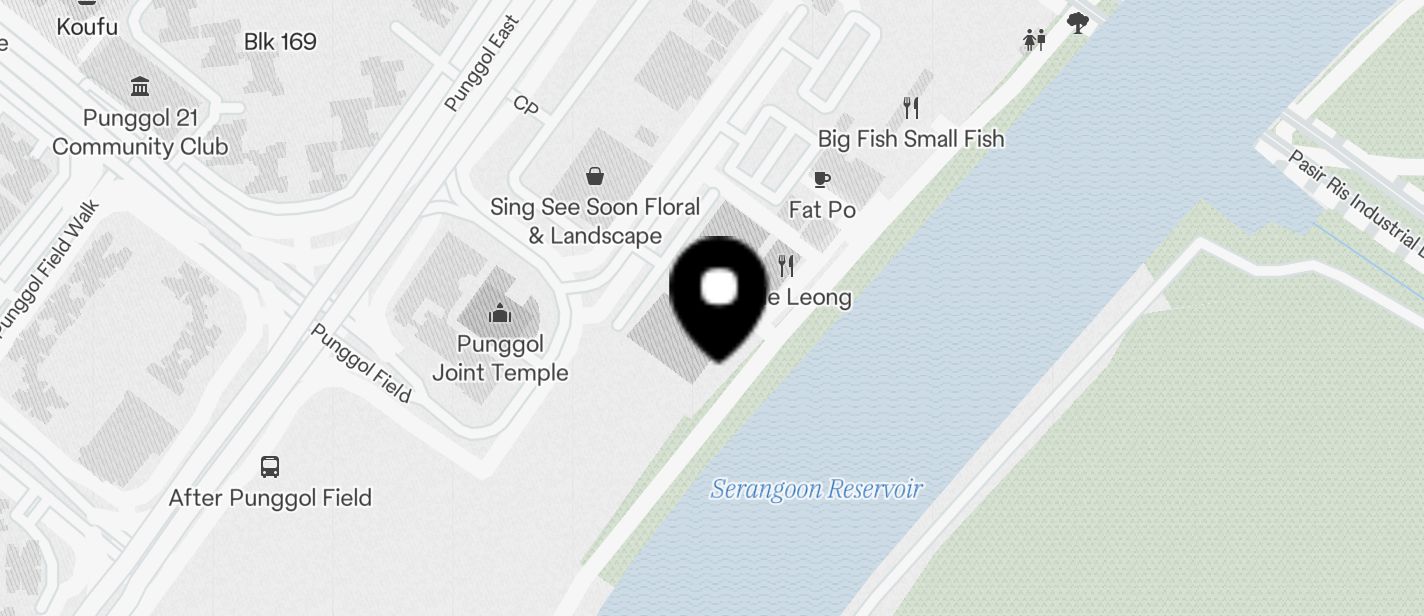Select Big Fish Small Fish restaurant
This screenshot has width=1424, height=616.
tap(910, 108)
